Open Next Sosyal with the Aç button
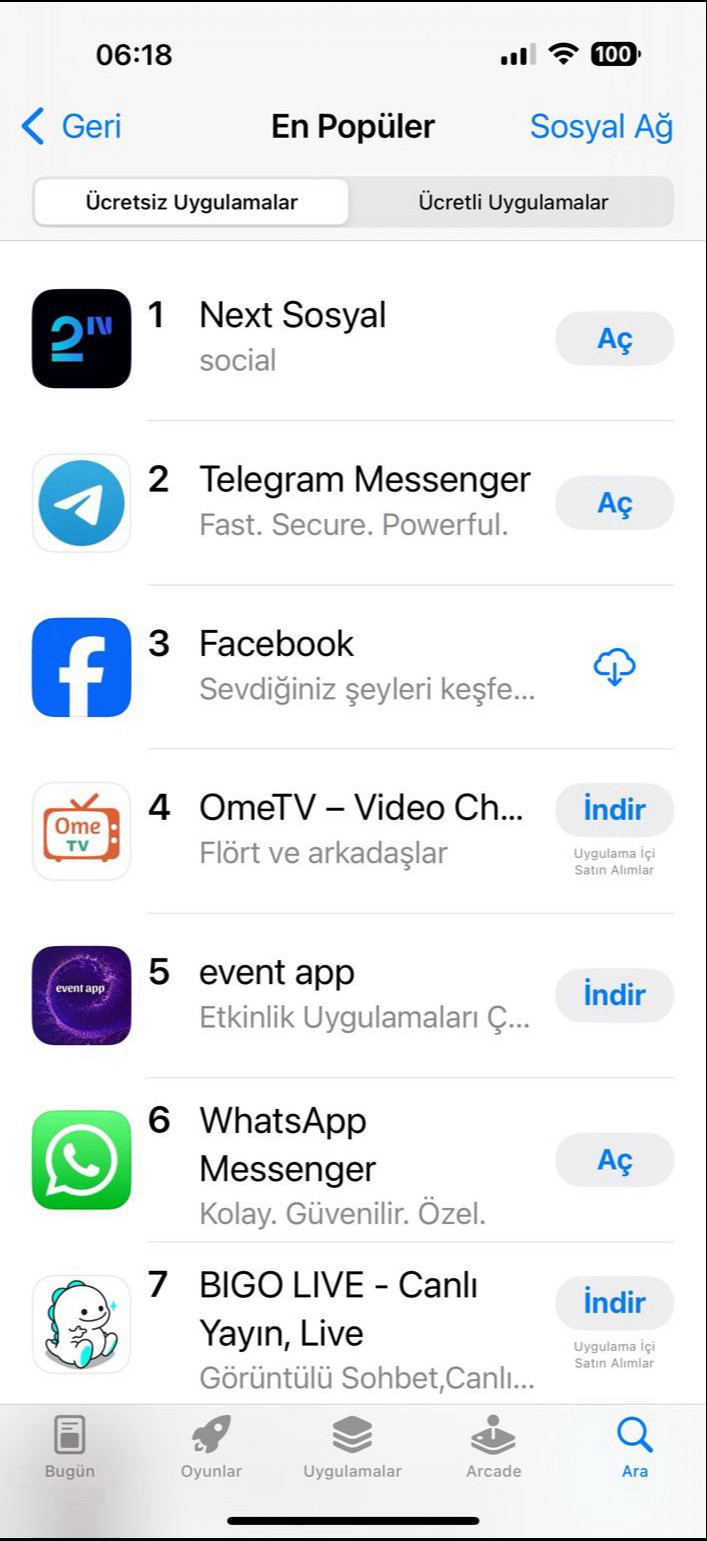Image resolution: width=707 pixels, height=1541 pixels. pos(614,339)
